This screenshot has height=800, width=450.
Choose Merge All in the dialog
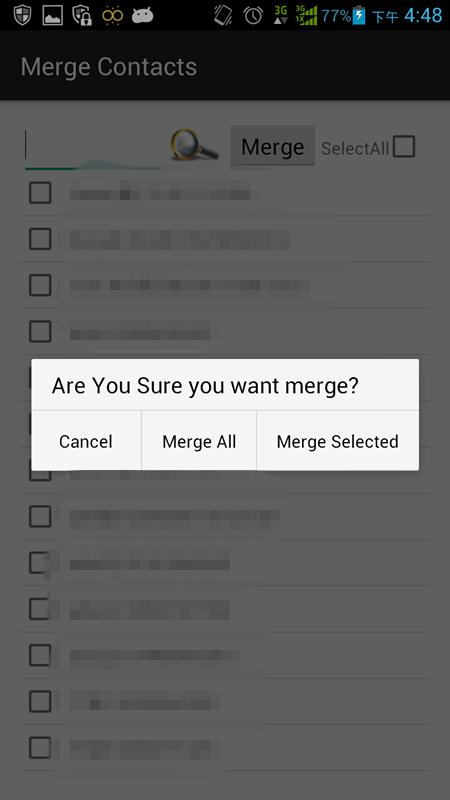(x=199, y=441)
